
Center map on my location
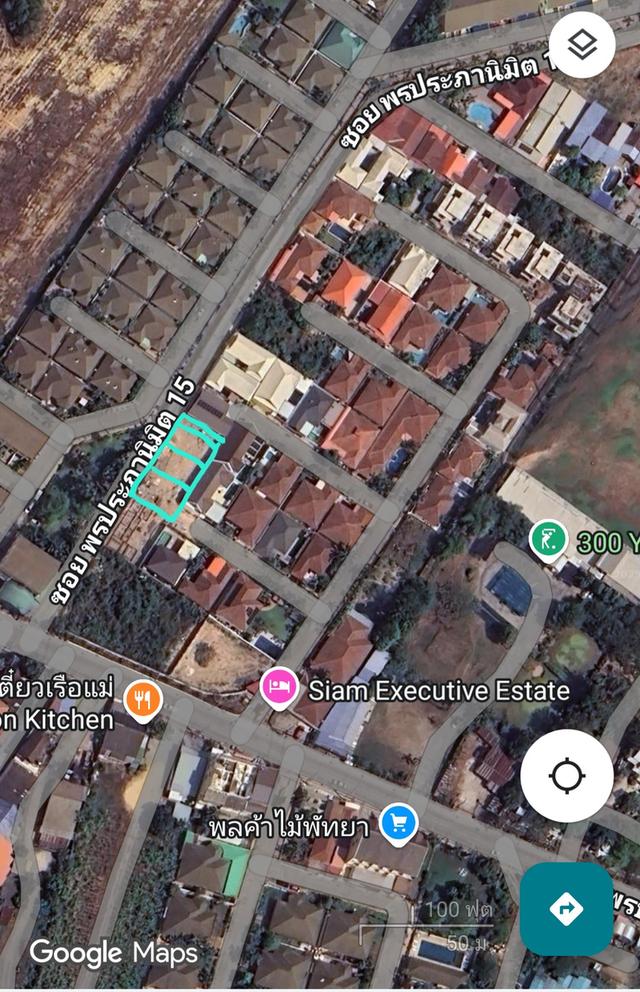567,775
